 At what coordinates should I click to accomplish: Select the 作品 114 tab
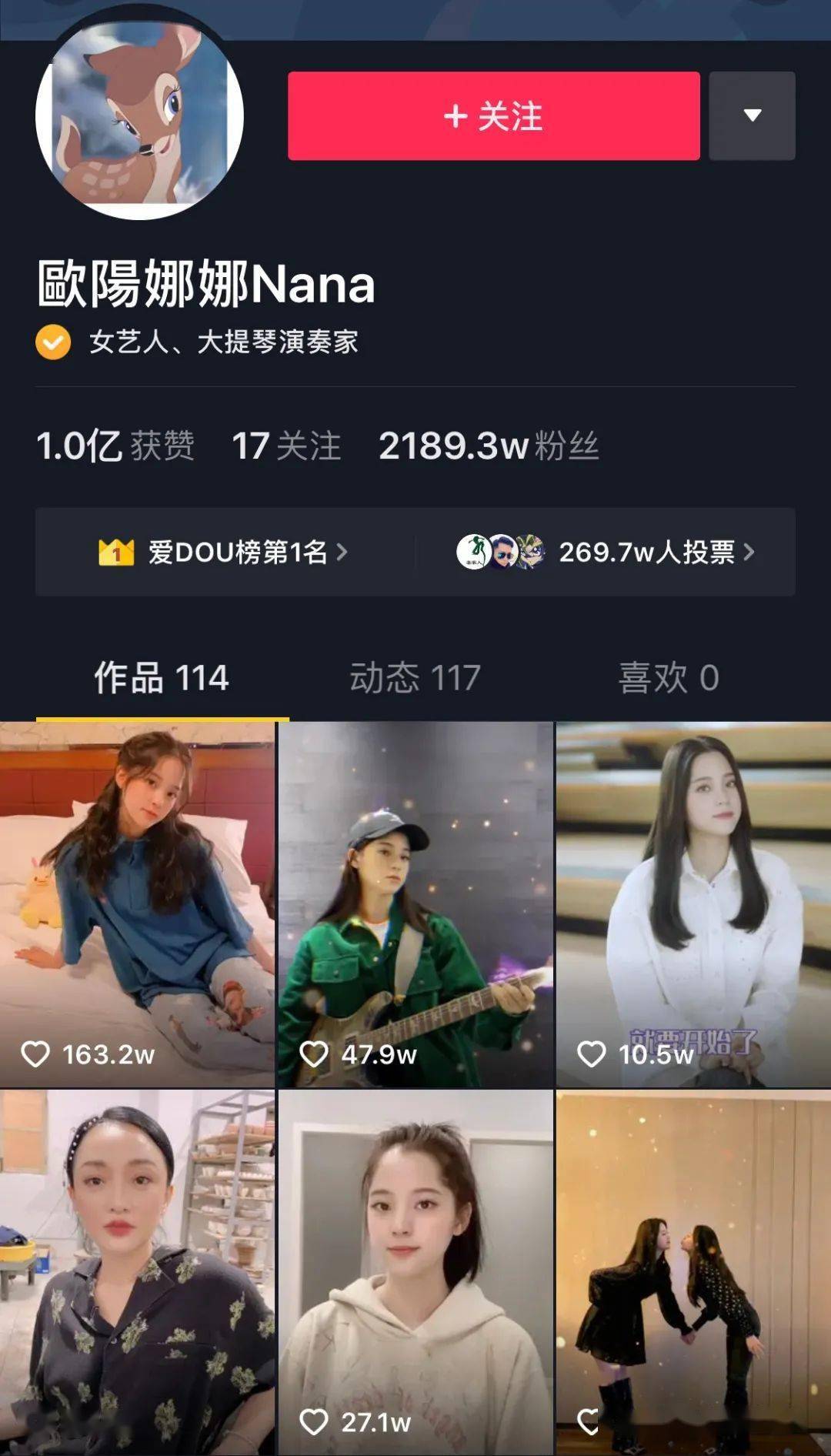point(162,677)
